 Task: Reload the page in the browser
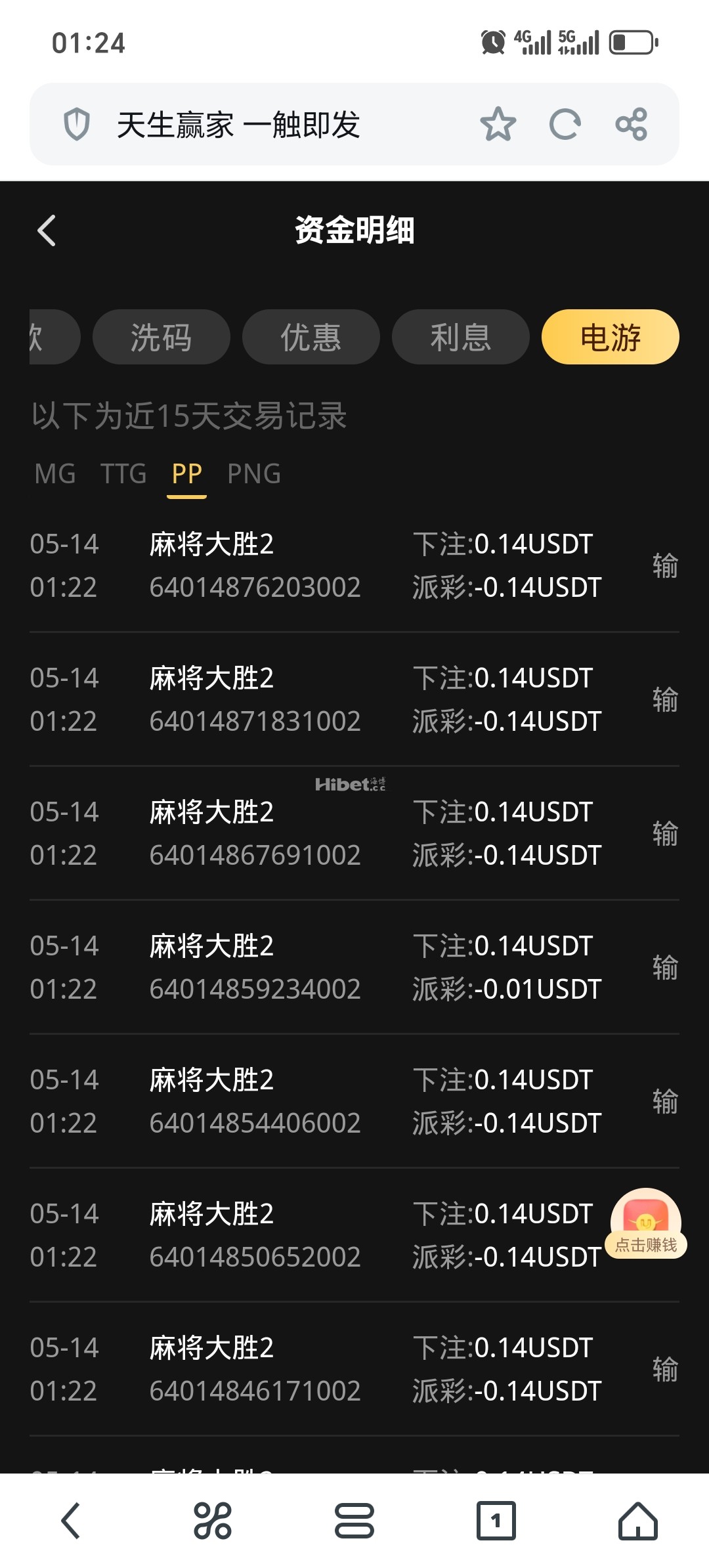tap(565, 124)
